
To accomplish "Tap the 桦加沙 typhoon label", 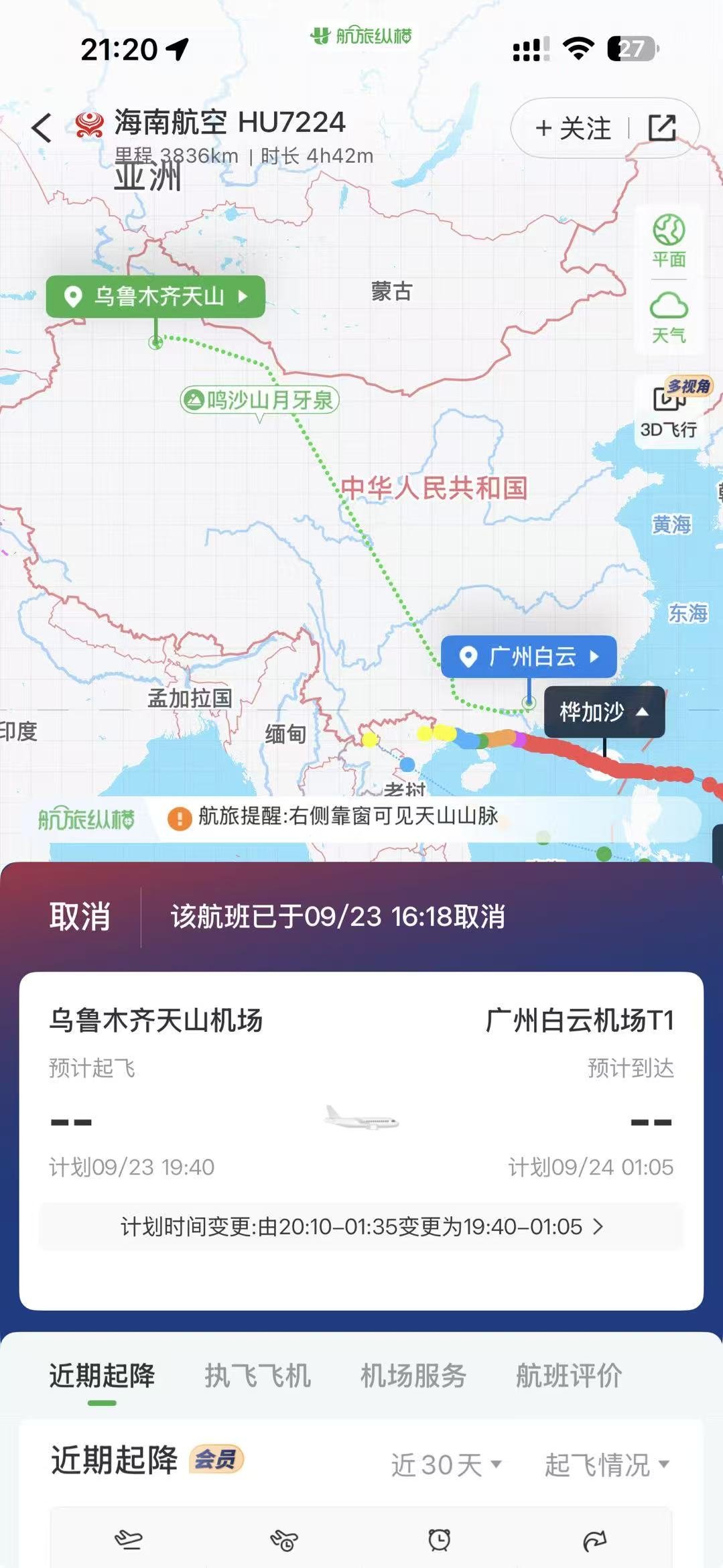I will pyautogui.click(x=604, y=712).
